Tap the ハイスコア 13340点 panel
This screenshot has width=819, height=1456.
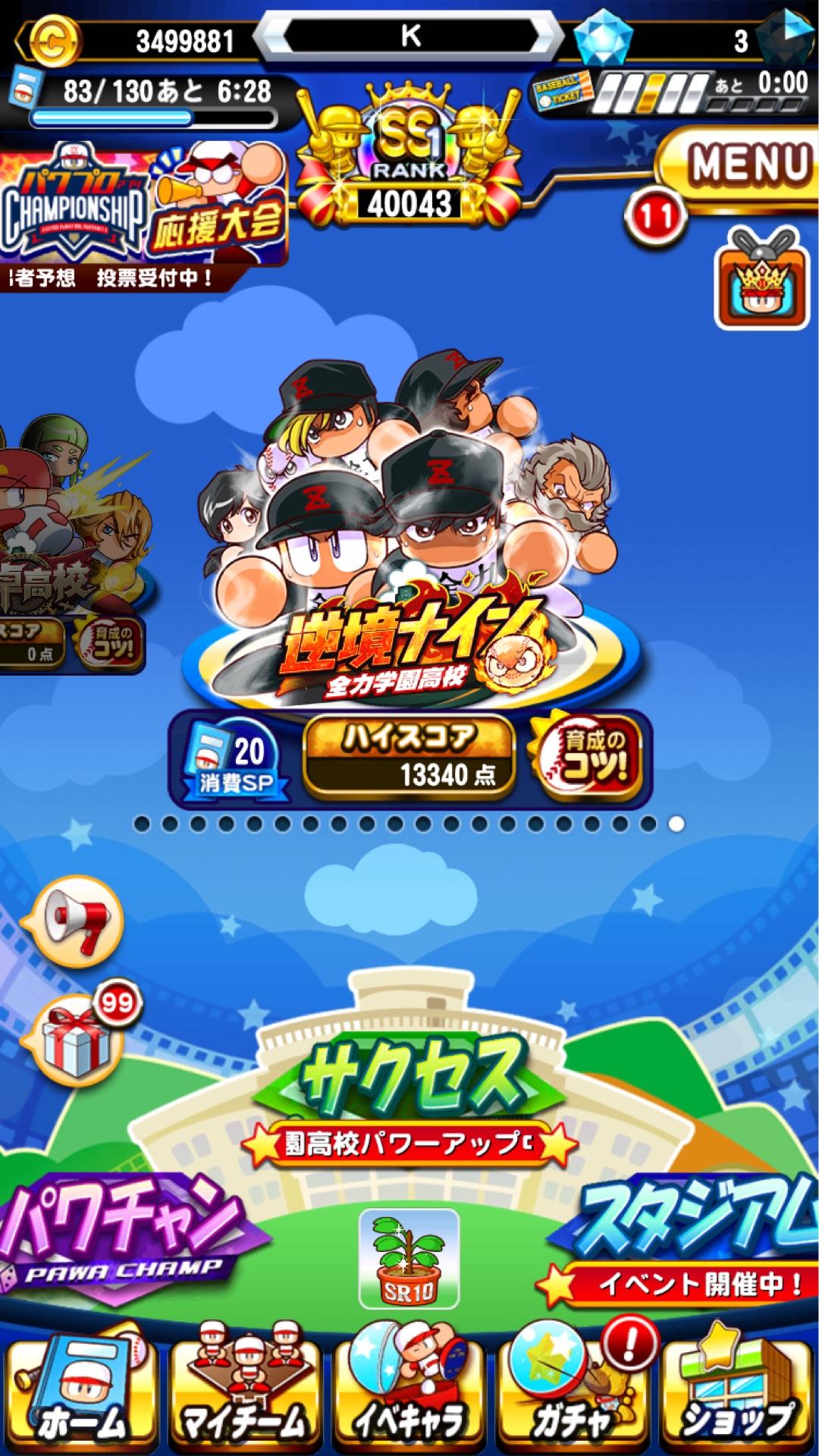pos(409,755)
